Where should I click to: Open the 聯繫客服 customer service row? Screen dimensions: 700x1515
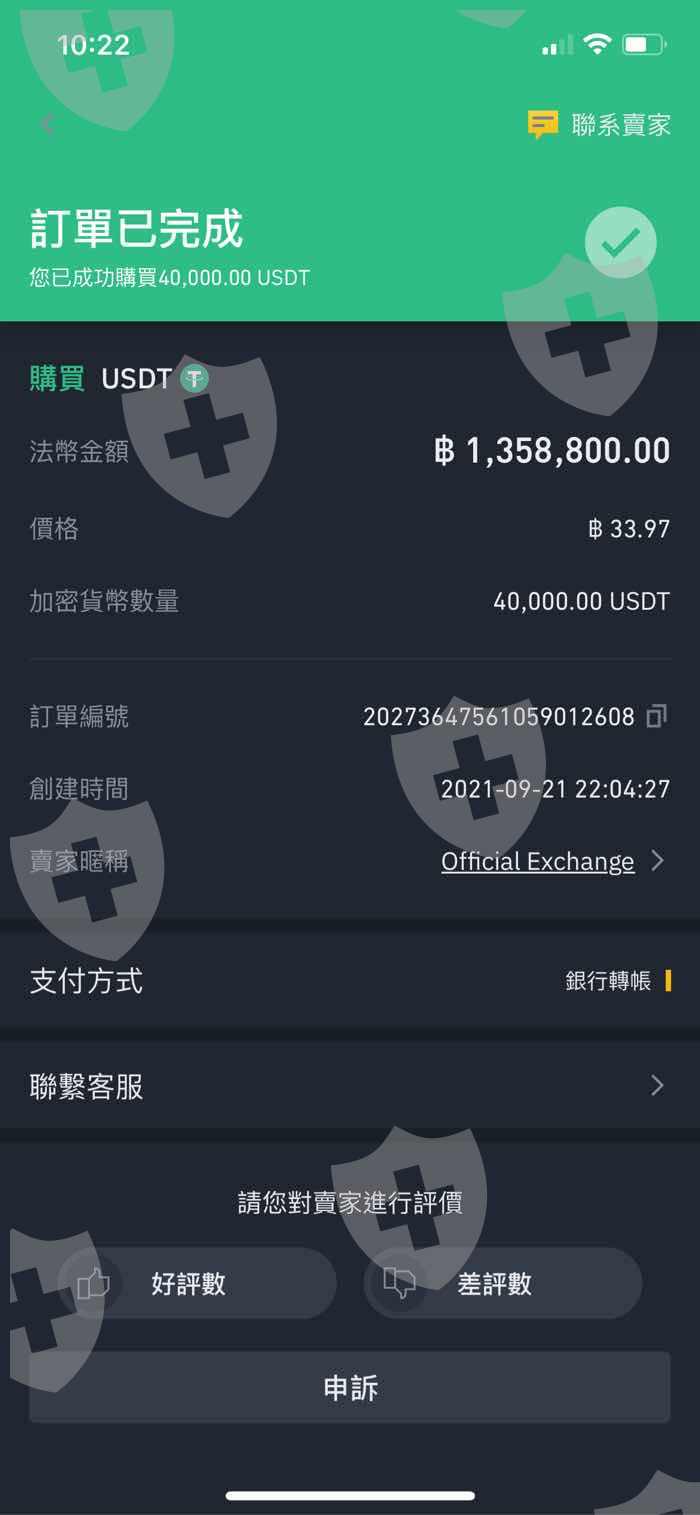[x=350, y=1086]
